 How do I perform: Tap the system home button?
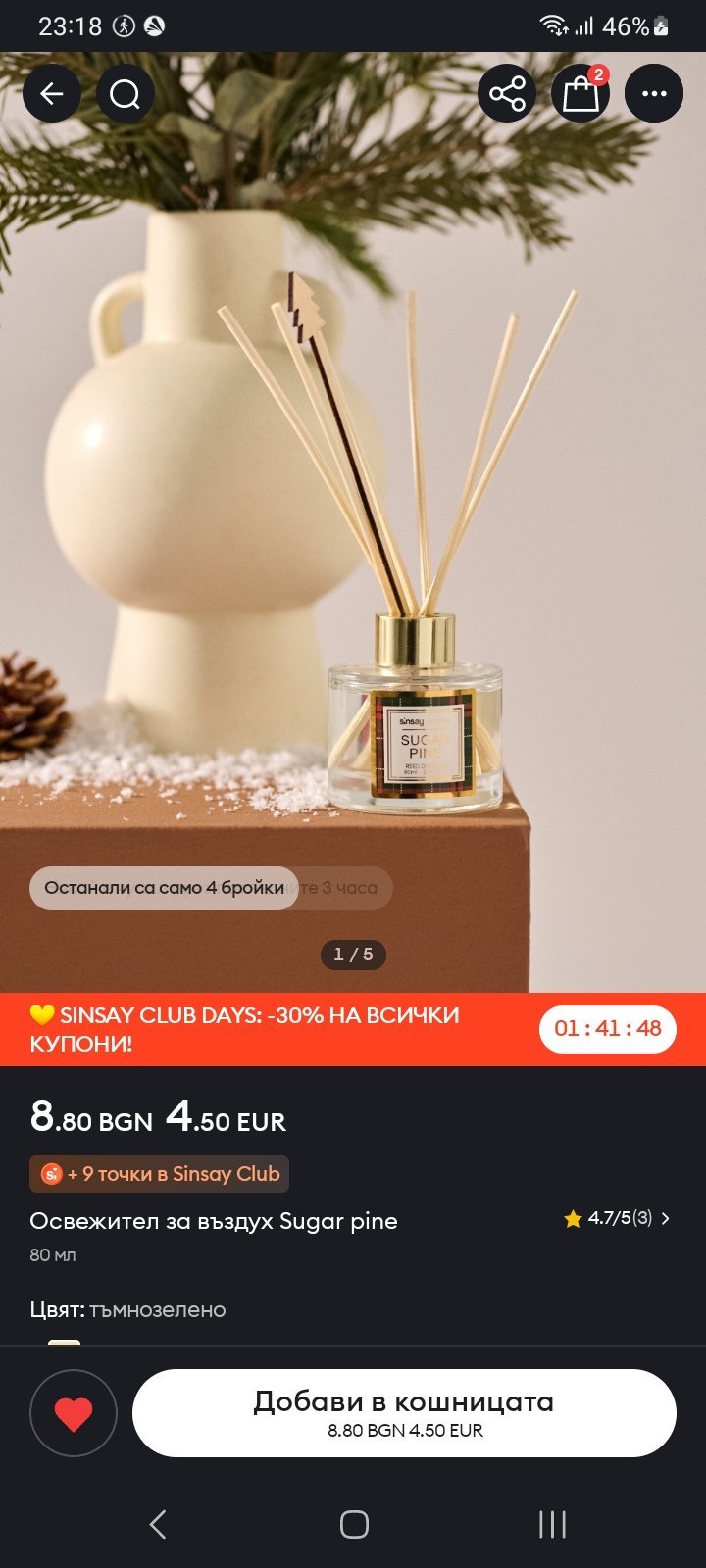pos(354,1524)
